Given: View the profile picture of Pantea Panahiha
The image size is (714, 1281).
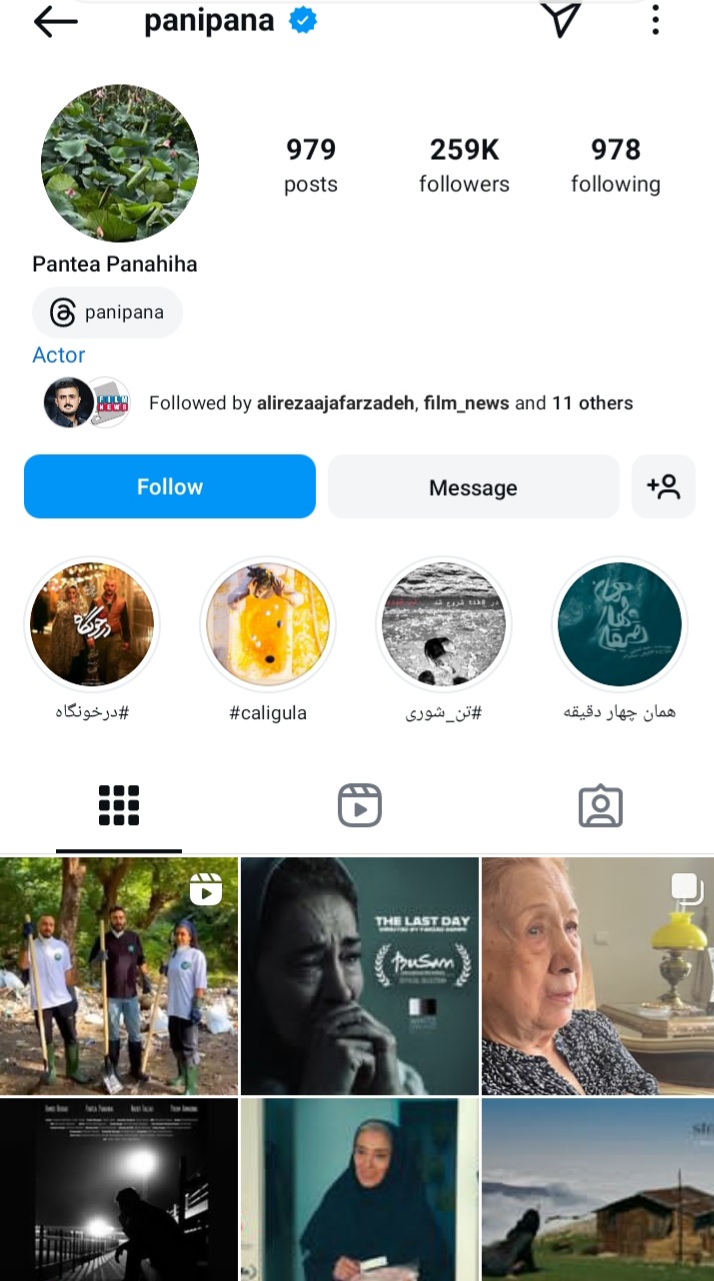Looking at the screenshot, I should (x=120, y=163).
